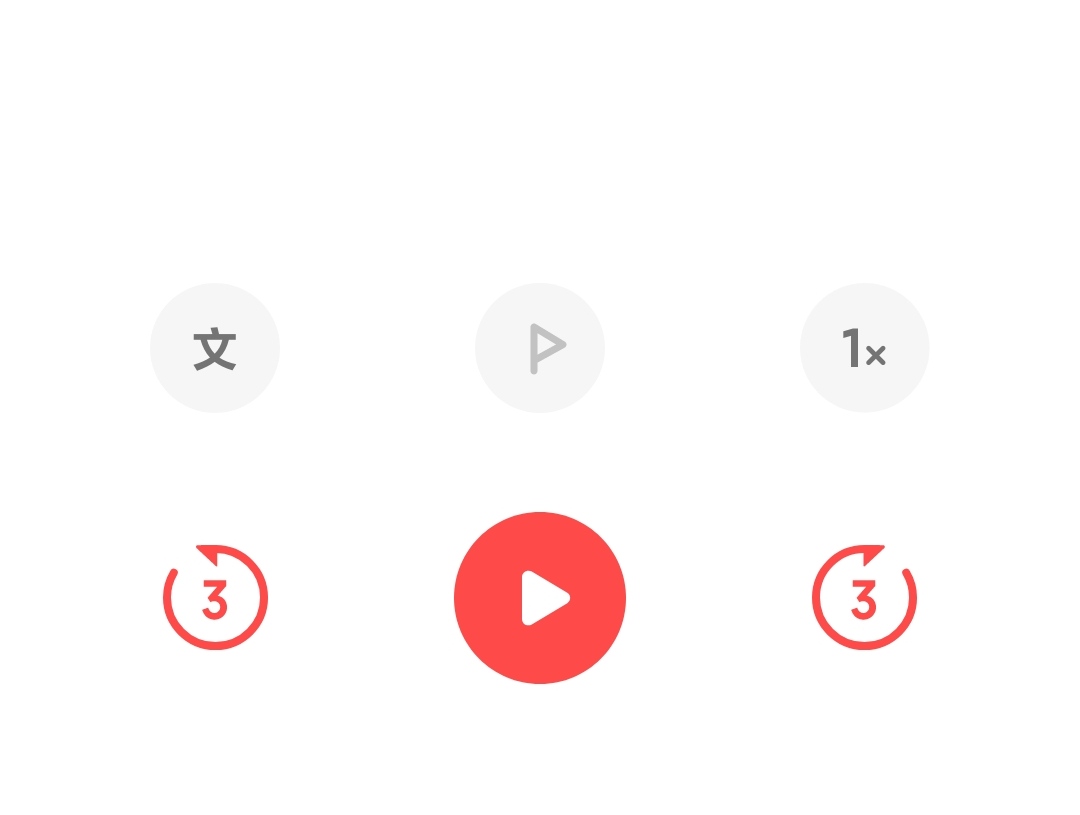Skip forward 3 seconds
The height and width of the screenshot is (815, 1080).
coord(864,598)
